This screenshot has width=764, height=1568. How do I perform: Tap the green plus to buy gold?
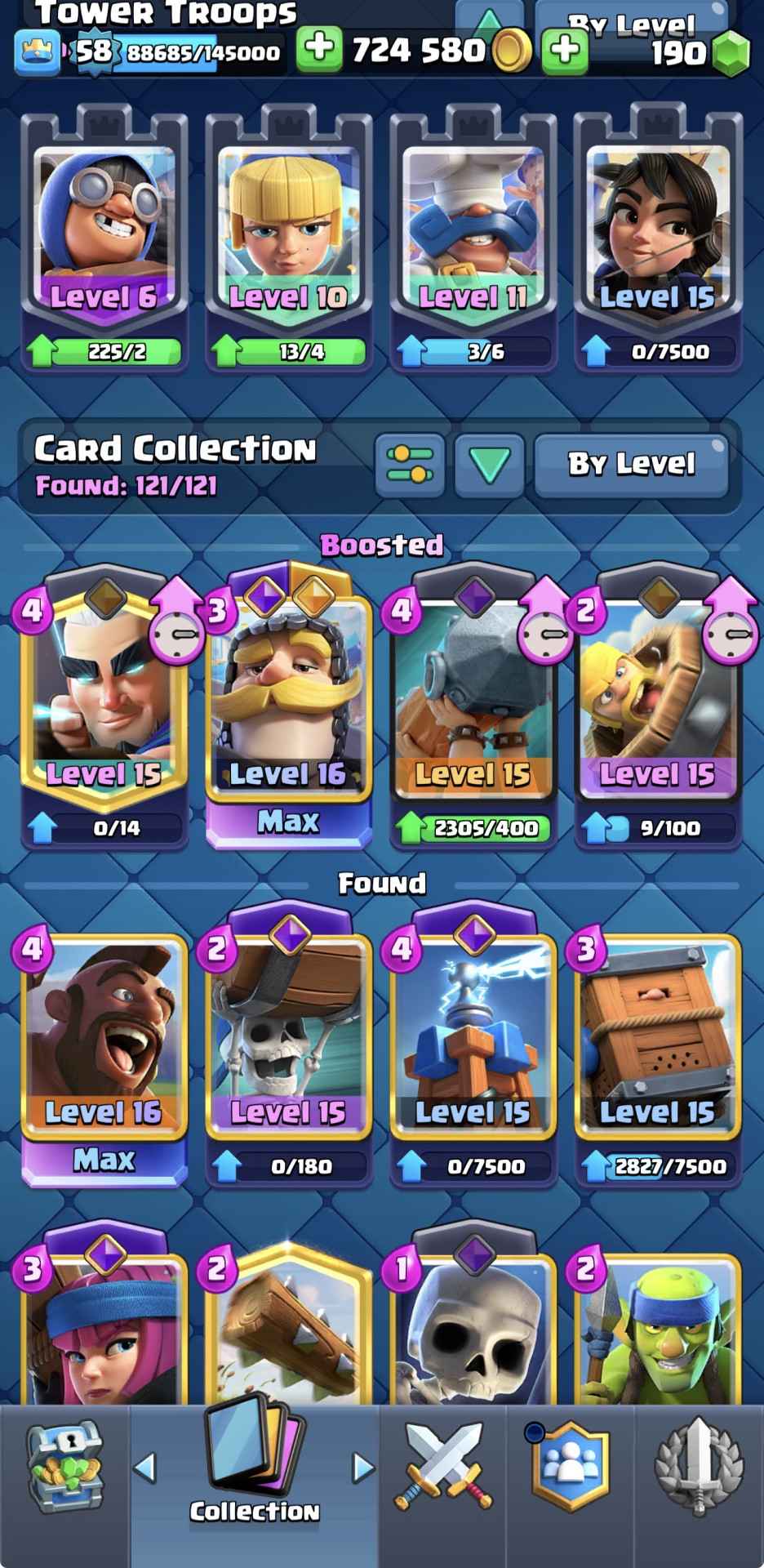tap(319, 49)
